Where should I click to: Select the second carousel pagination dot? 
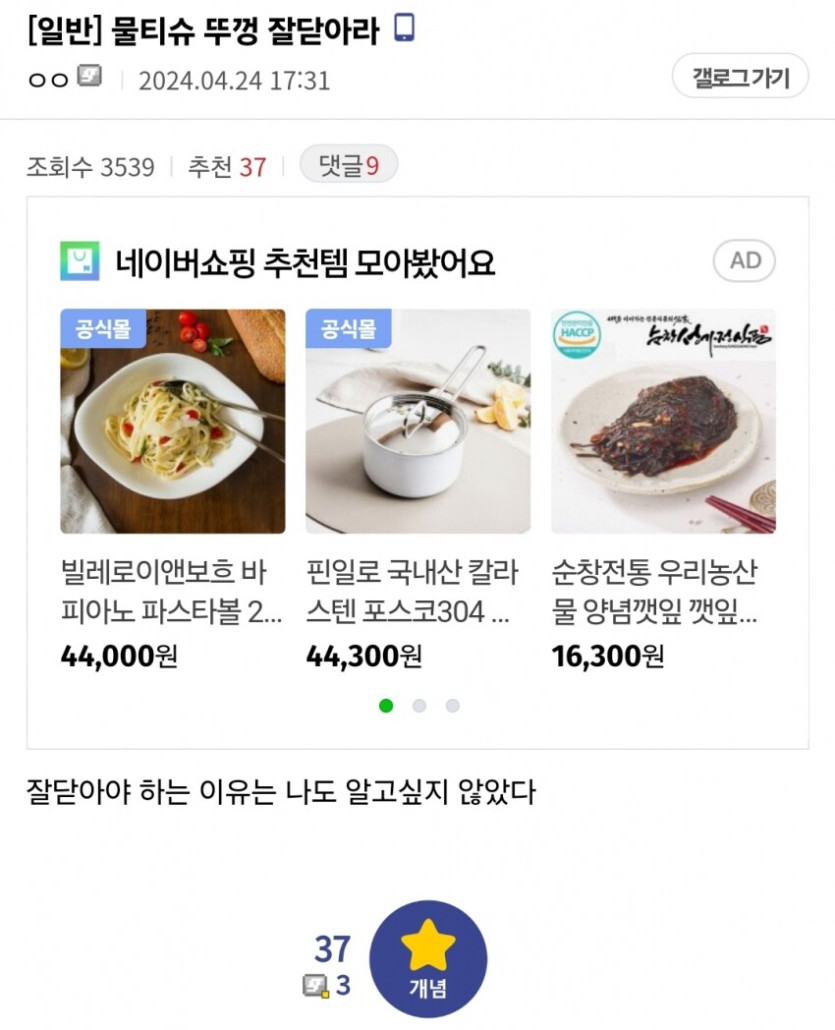pyautogui.click(x=417, y=706)
